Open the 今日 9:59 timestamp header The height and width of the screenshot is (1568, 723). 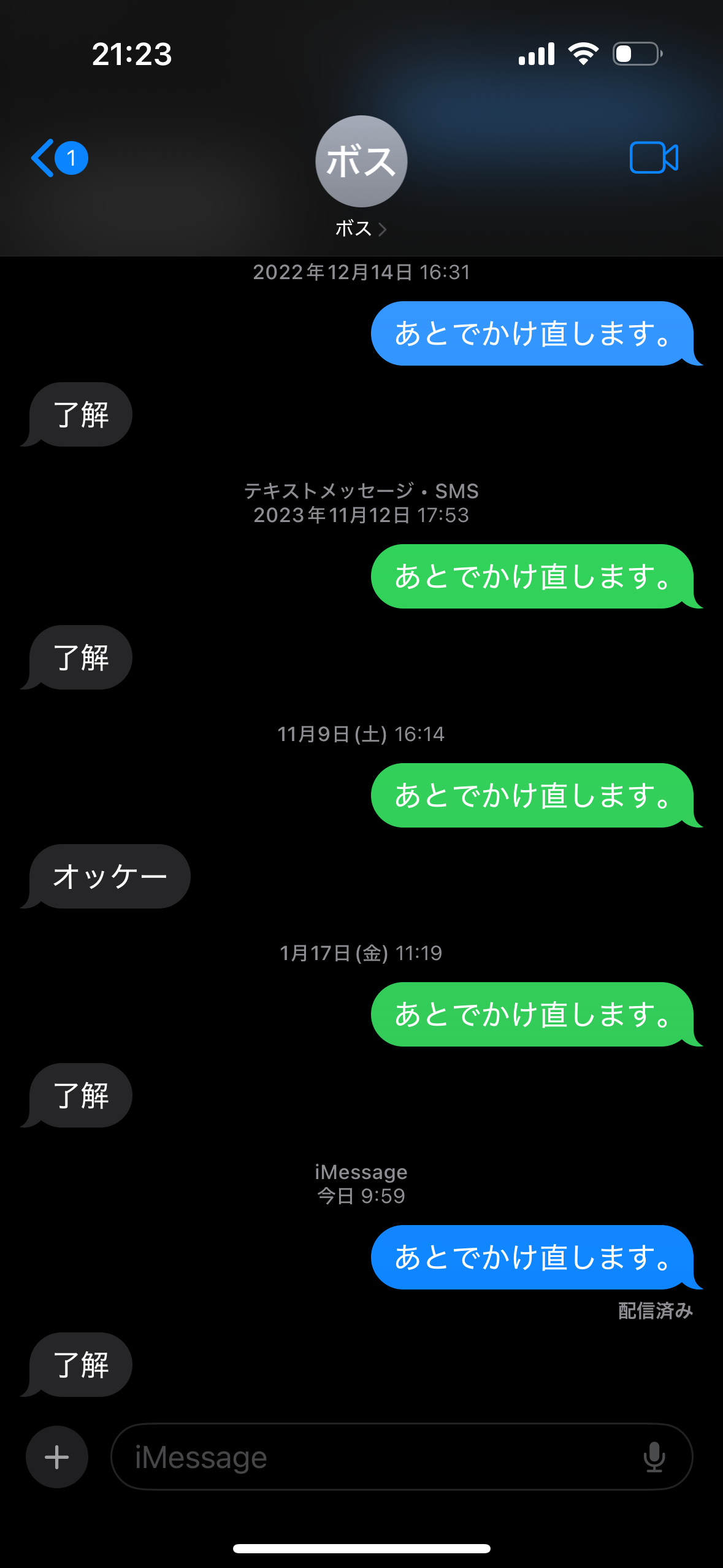(361, 1195)
